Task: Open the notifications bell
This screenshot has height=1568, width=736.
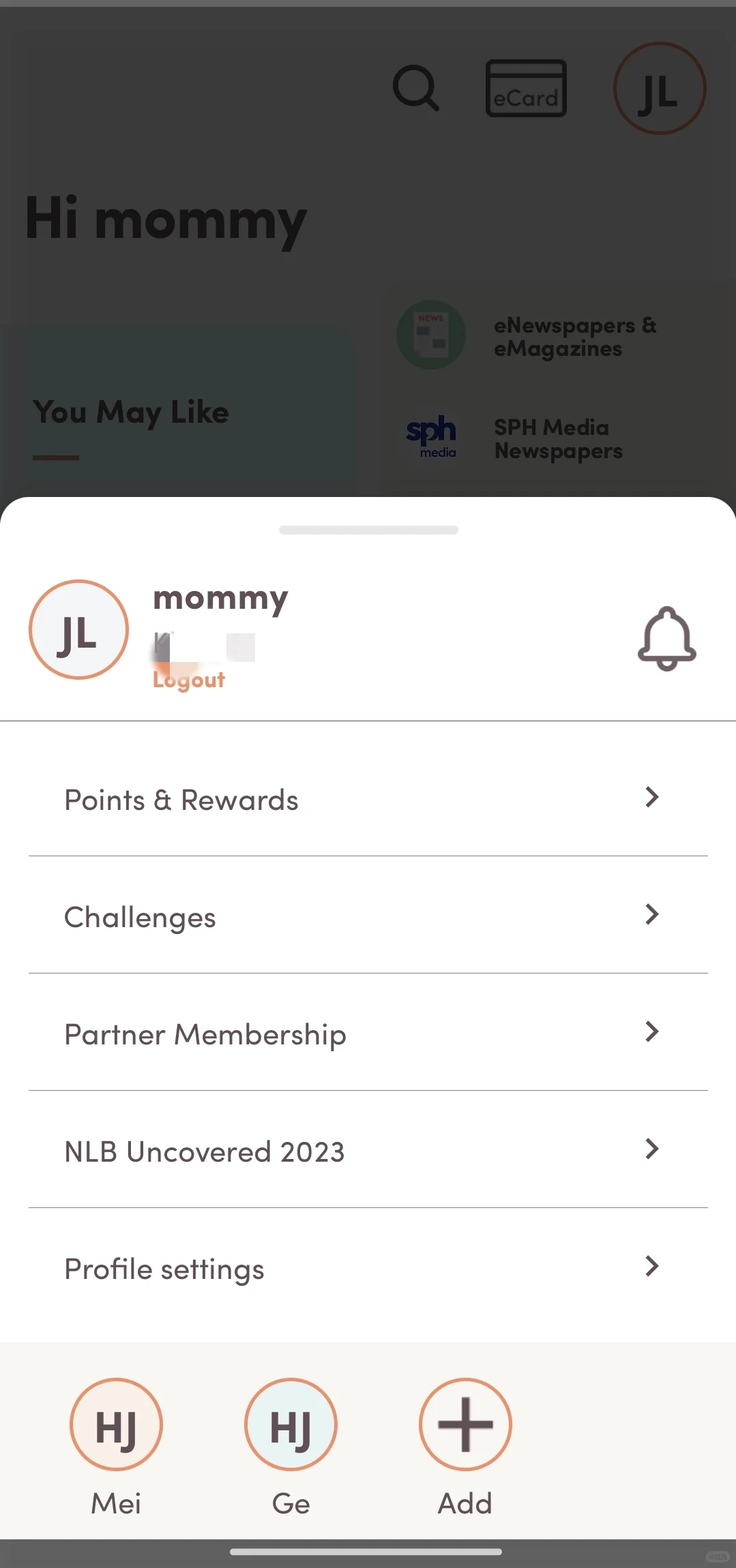Action: (666, 638)
